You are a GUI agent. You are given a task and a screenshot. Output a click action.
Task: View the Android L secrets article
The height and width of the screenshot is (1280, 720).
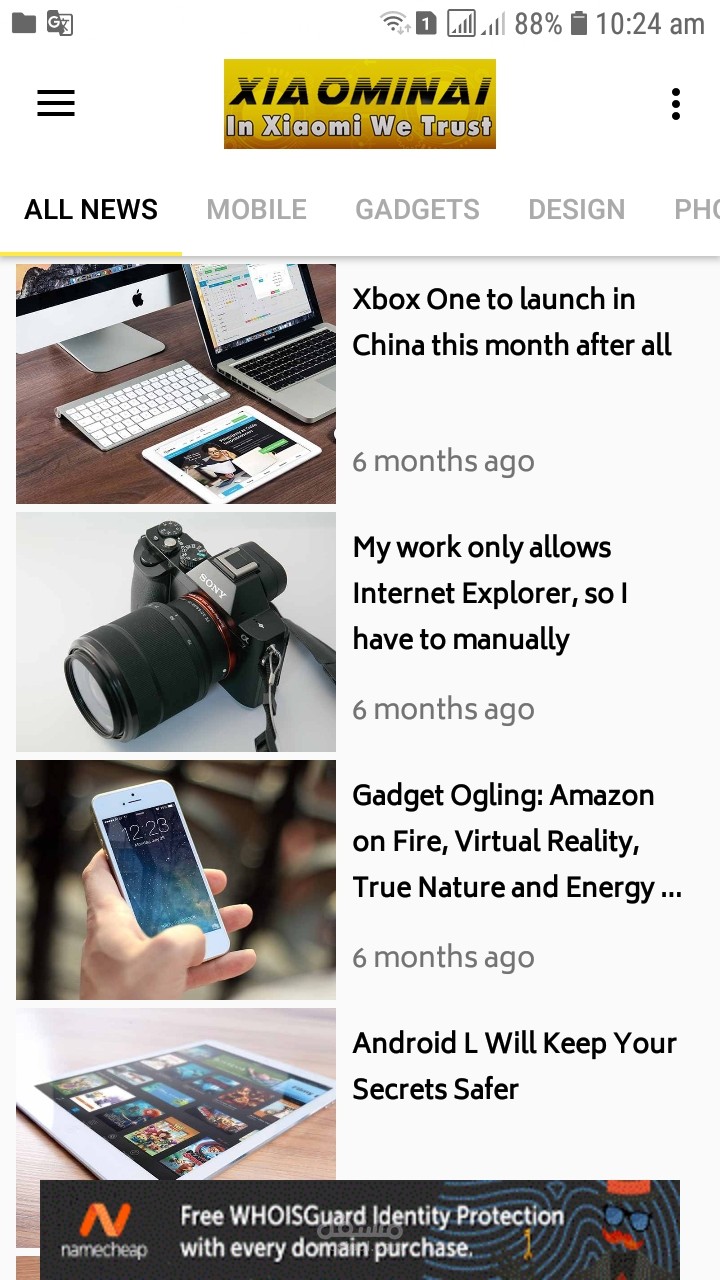[514, 1066]
